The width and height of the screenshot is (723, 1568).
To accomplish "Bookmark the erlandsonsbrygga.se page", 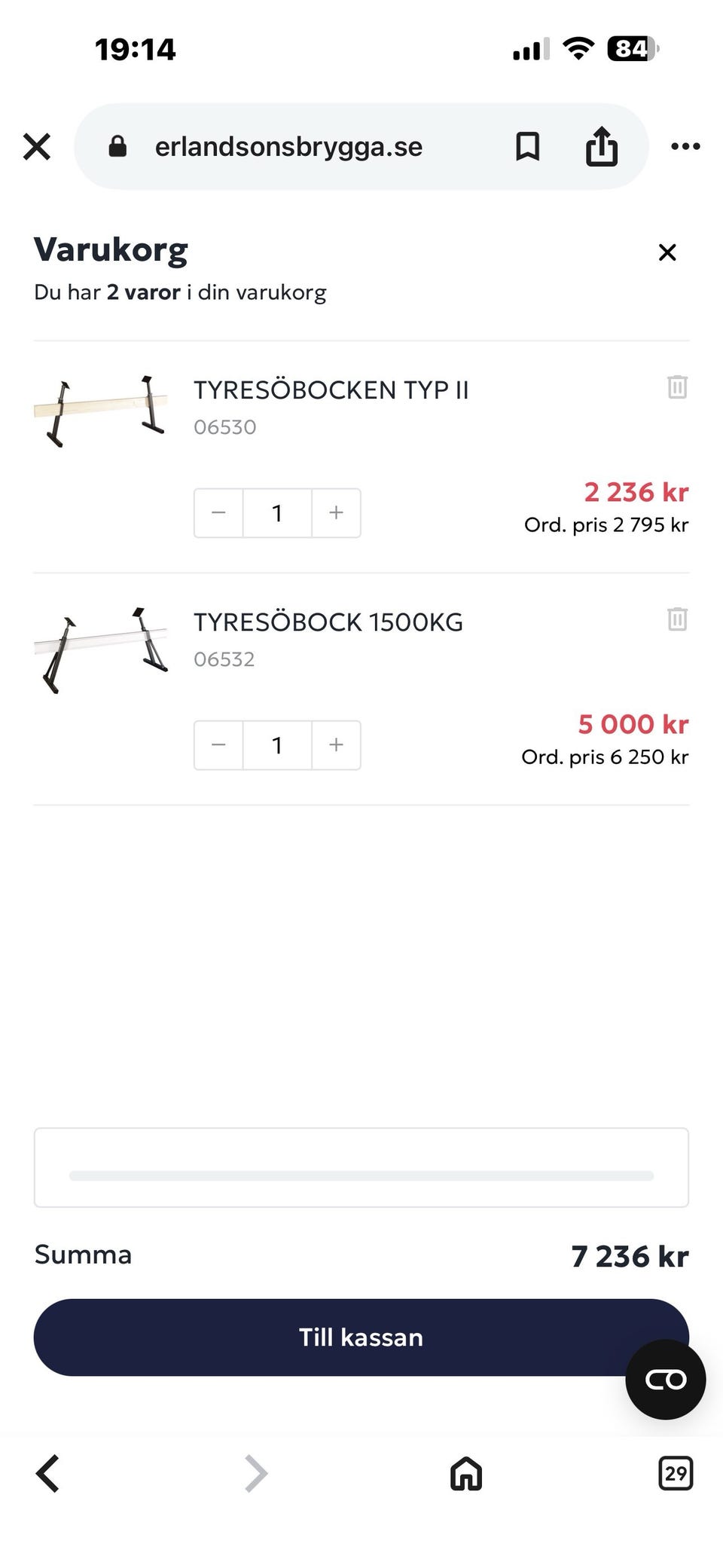I will 527,146.
